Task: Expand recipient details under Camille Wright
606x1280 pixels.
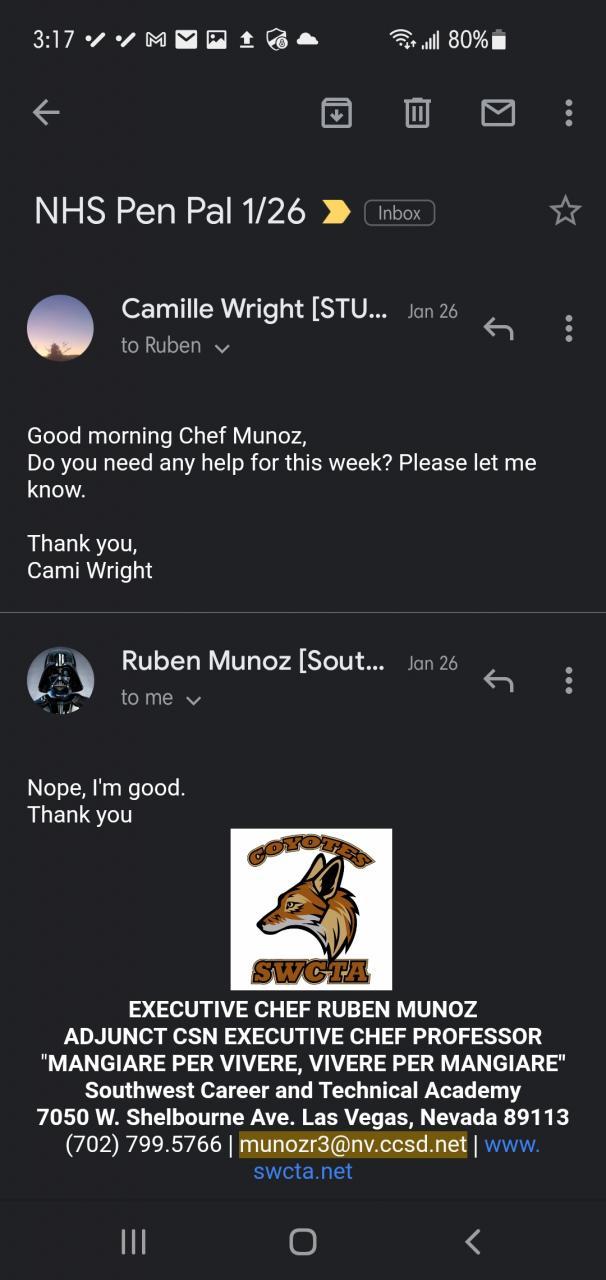Action: coord(222,347)
